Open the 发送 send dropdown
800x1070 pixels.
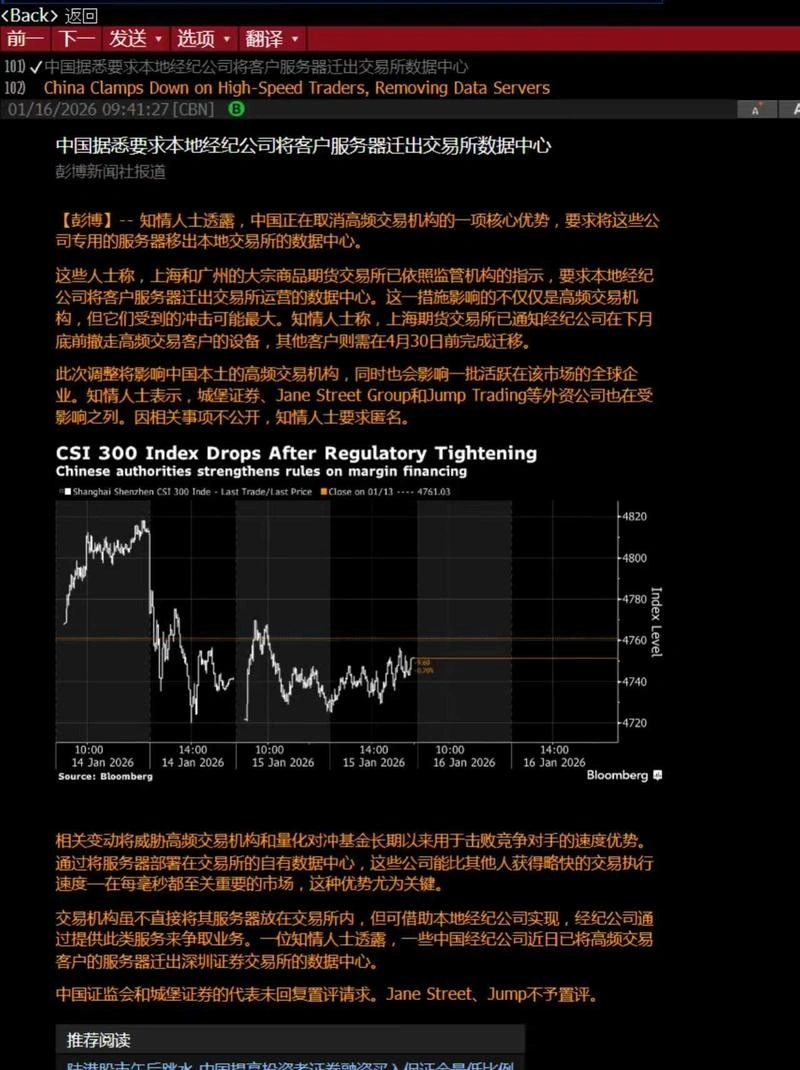click(x=136, y=39)
